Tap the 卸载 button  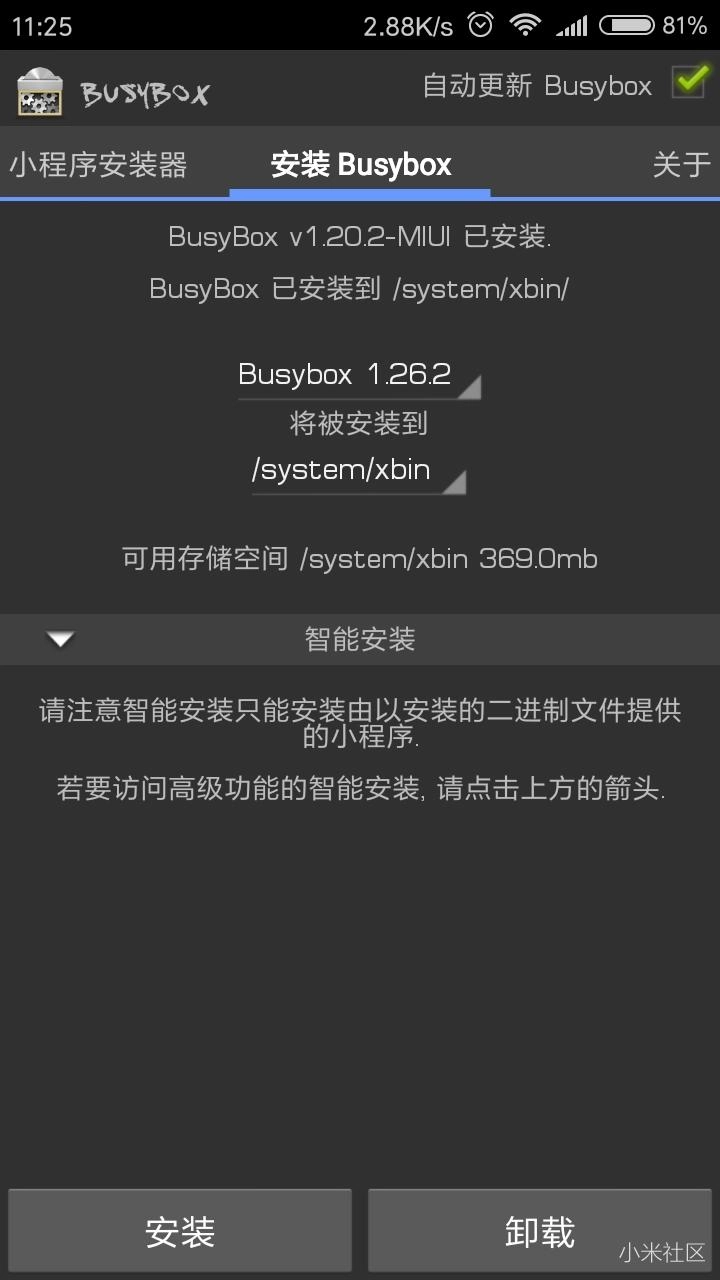coord(539,1231)
